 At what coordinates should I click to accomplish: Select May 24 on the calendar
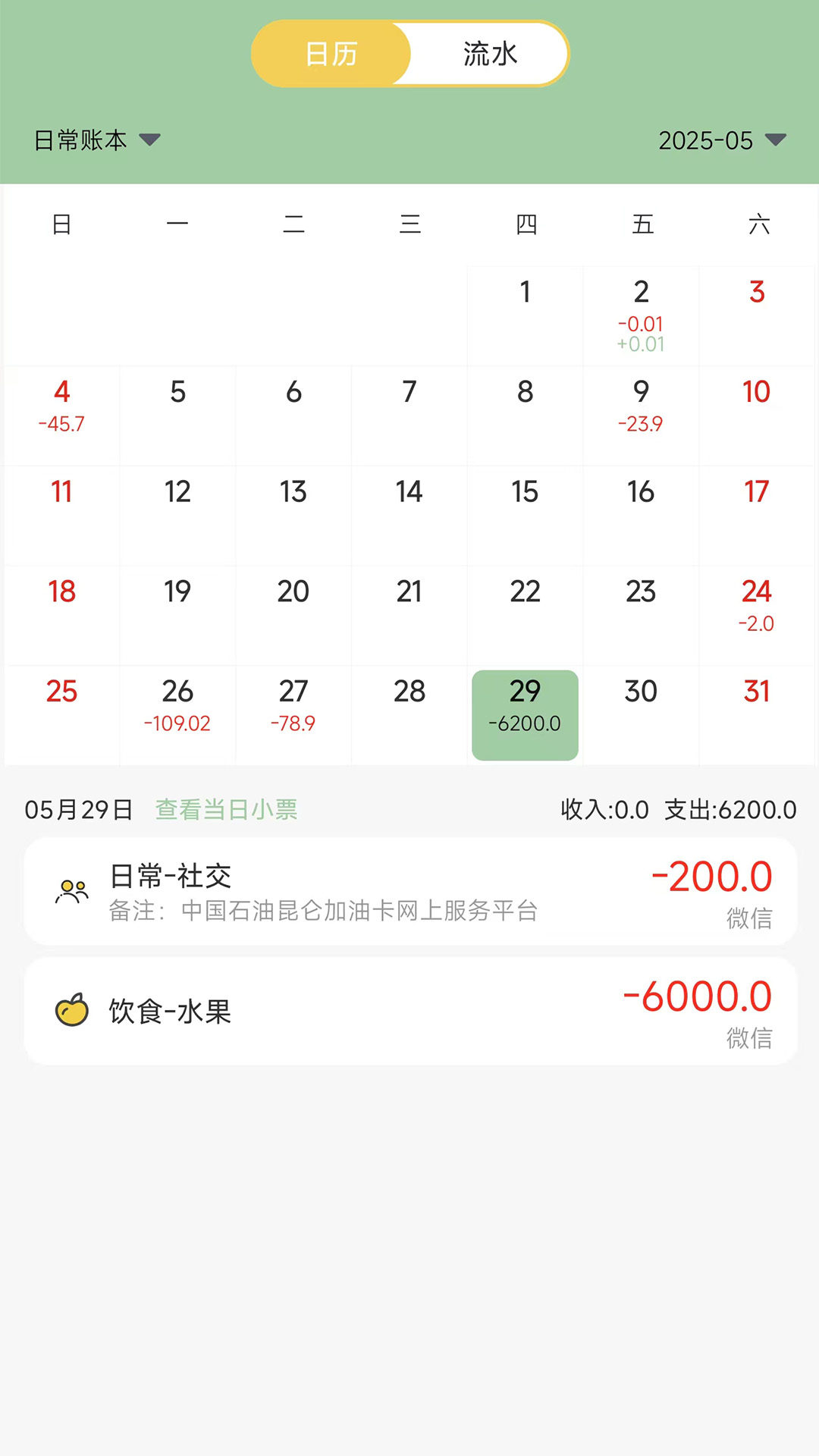coord(756,605)
